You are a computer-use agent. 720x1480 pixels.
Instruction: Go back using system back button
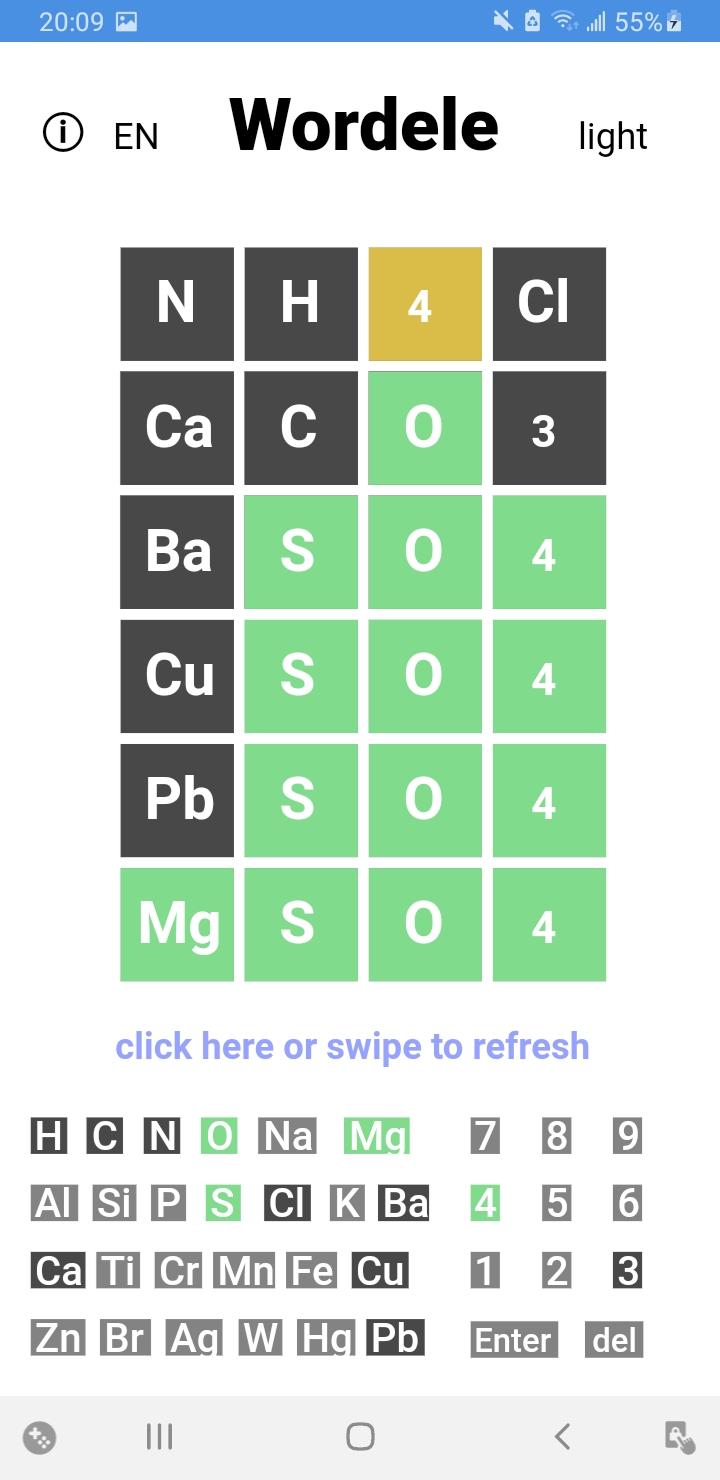pyautogui.click(x=562, y=1437)
